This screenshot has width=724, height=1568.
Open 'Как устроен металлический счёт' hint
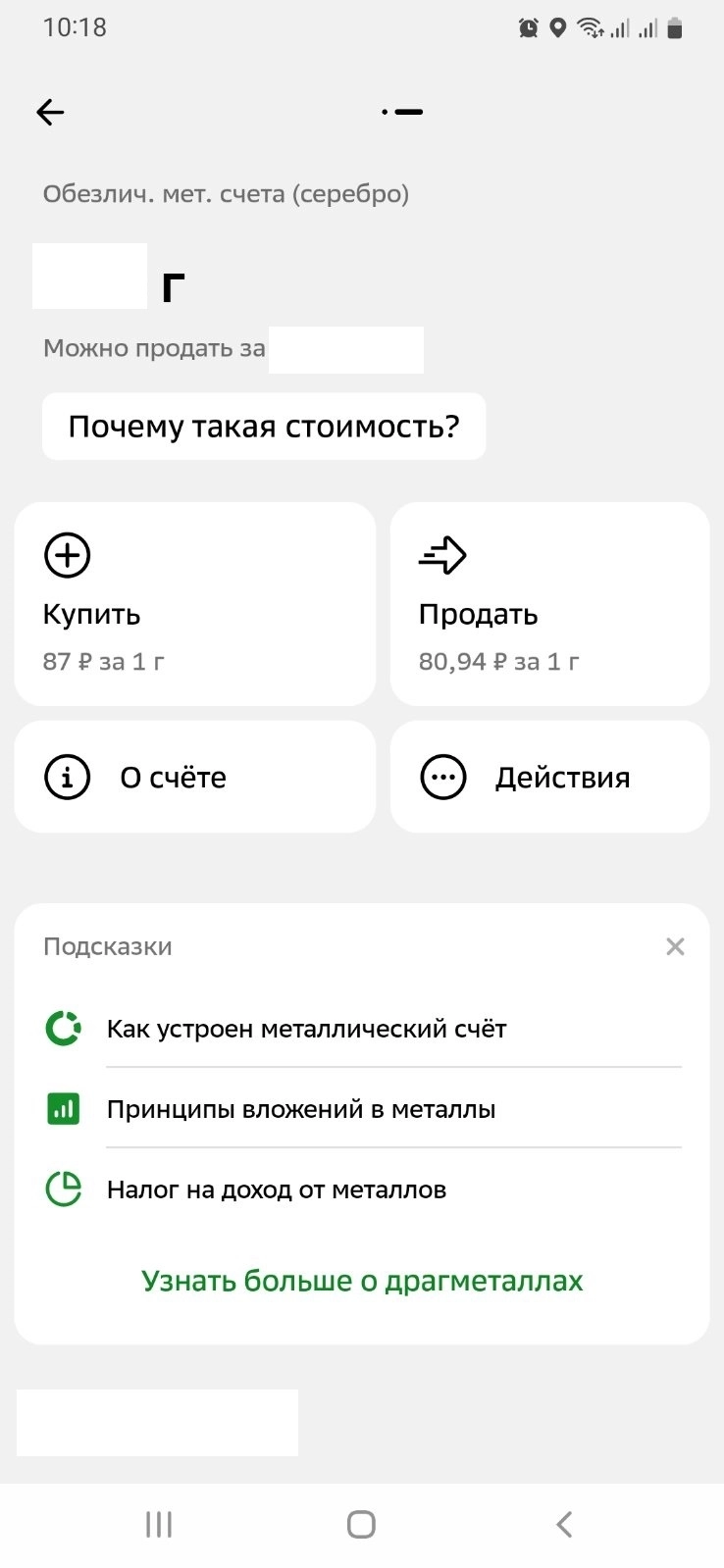coord(306,1029)
